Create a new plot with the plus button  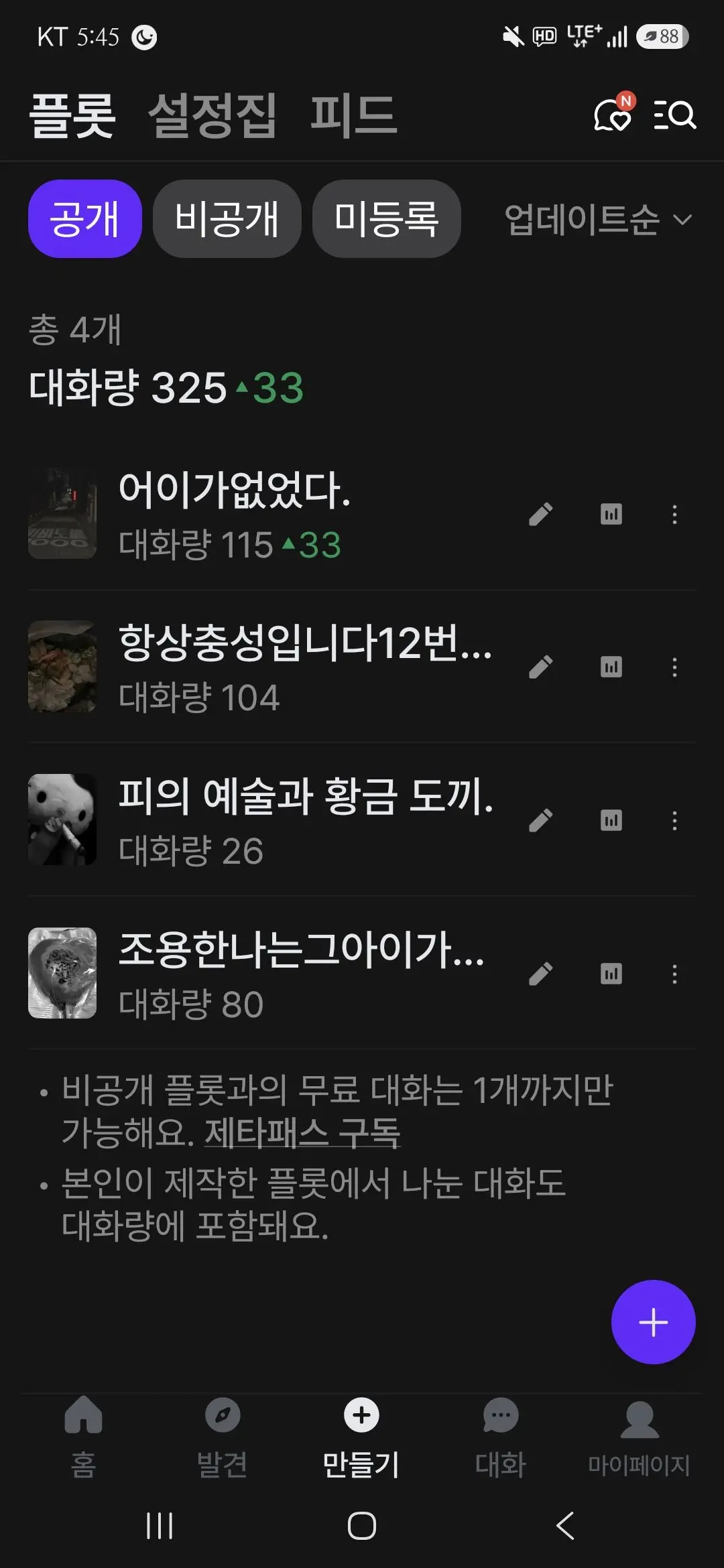click(x=653, y=1321)
